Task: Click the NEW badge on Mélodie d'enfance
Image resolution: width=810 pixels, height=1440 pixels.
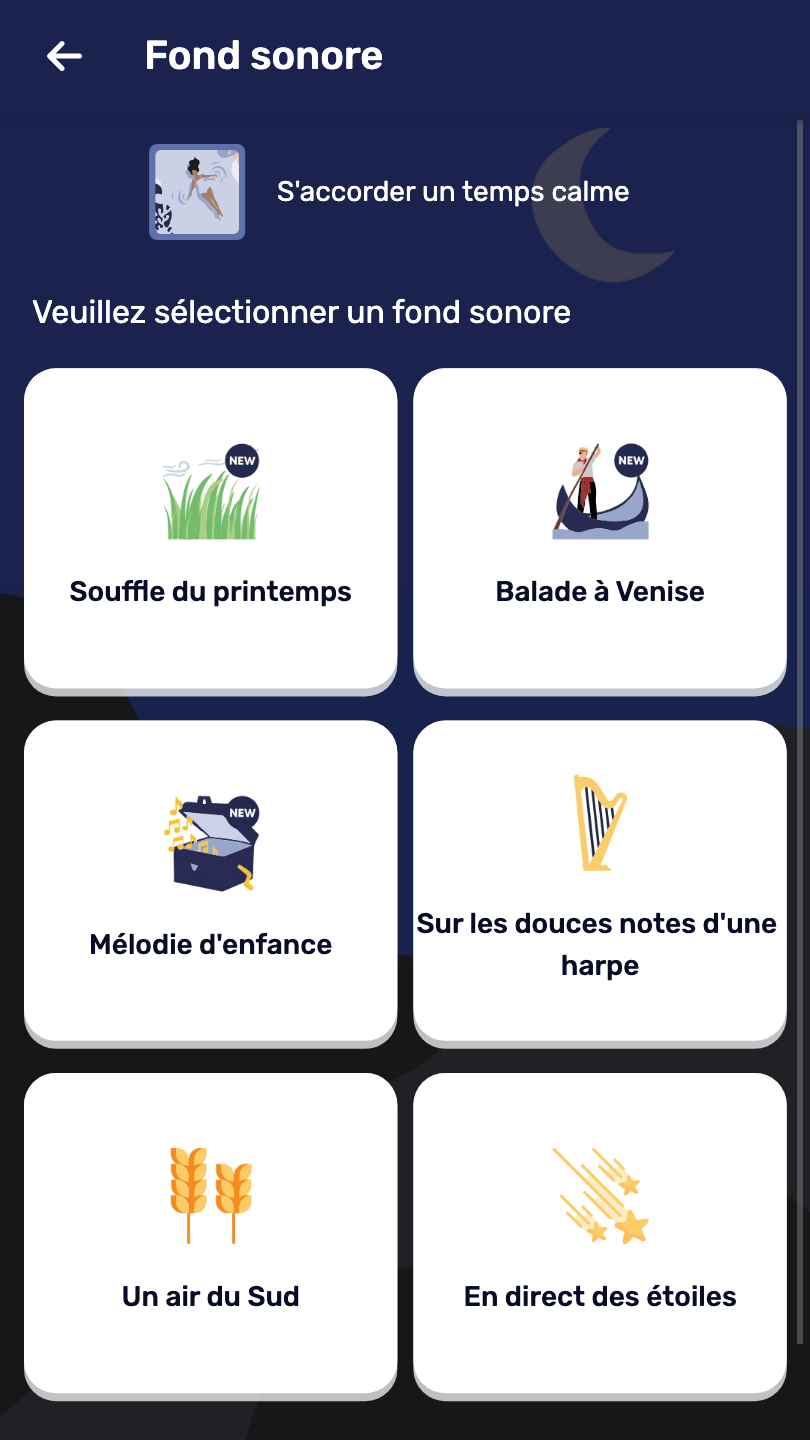Action: click(240, 811)
